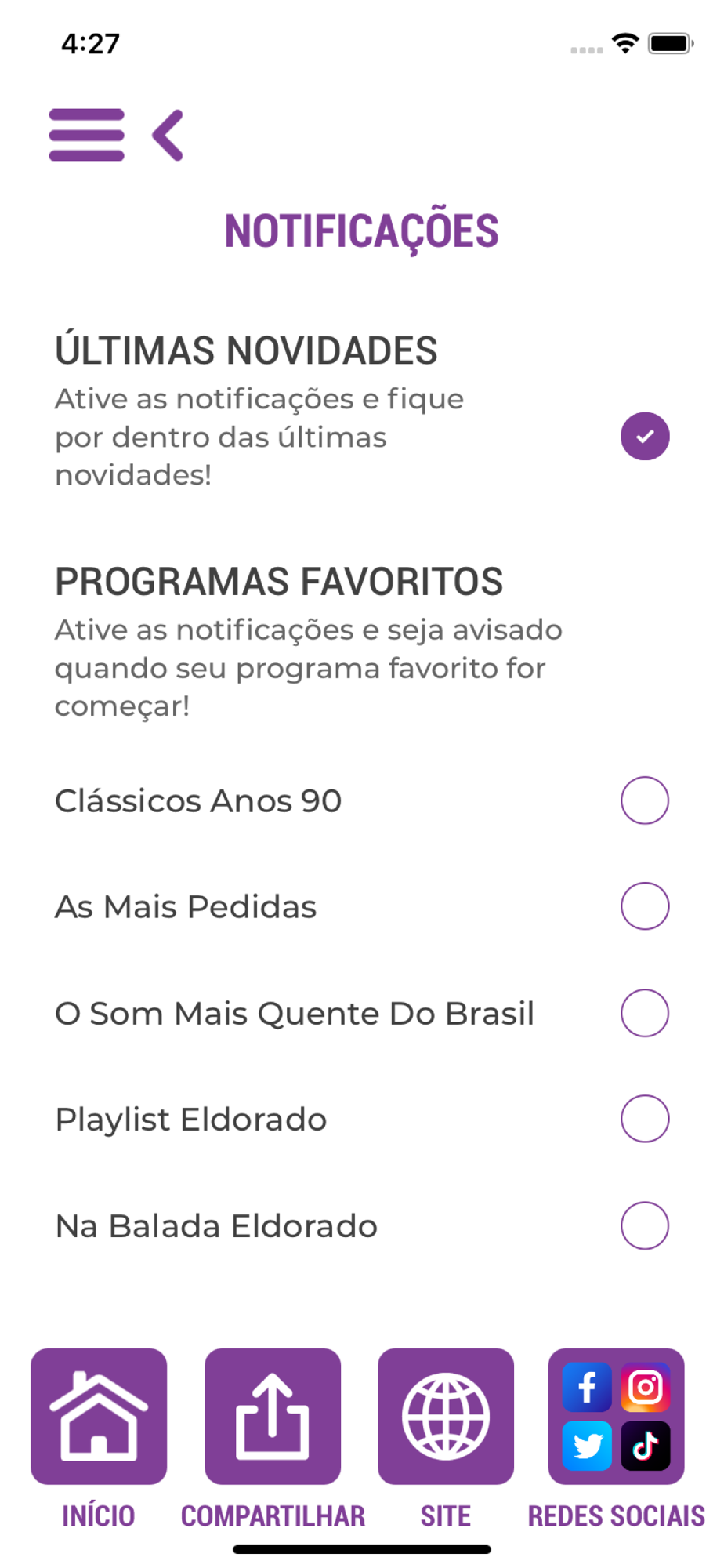Activate Na Balada Eldorado notifications
This screenshot has width=724, height=1568.
pyautogui.click(x=644, y=1225)
